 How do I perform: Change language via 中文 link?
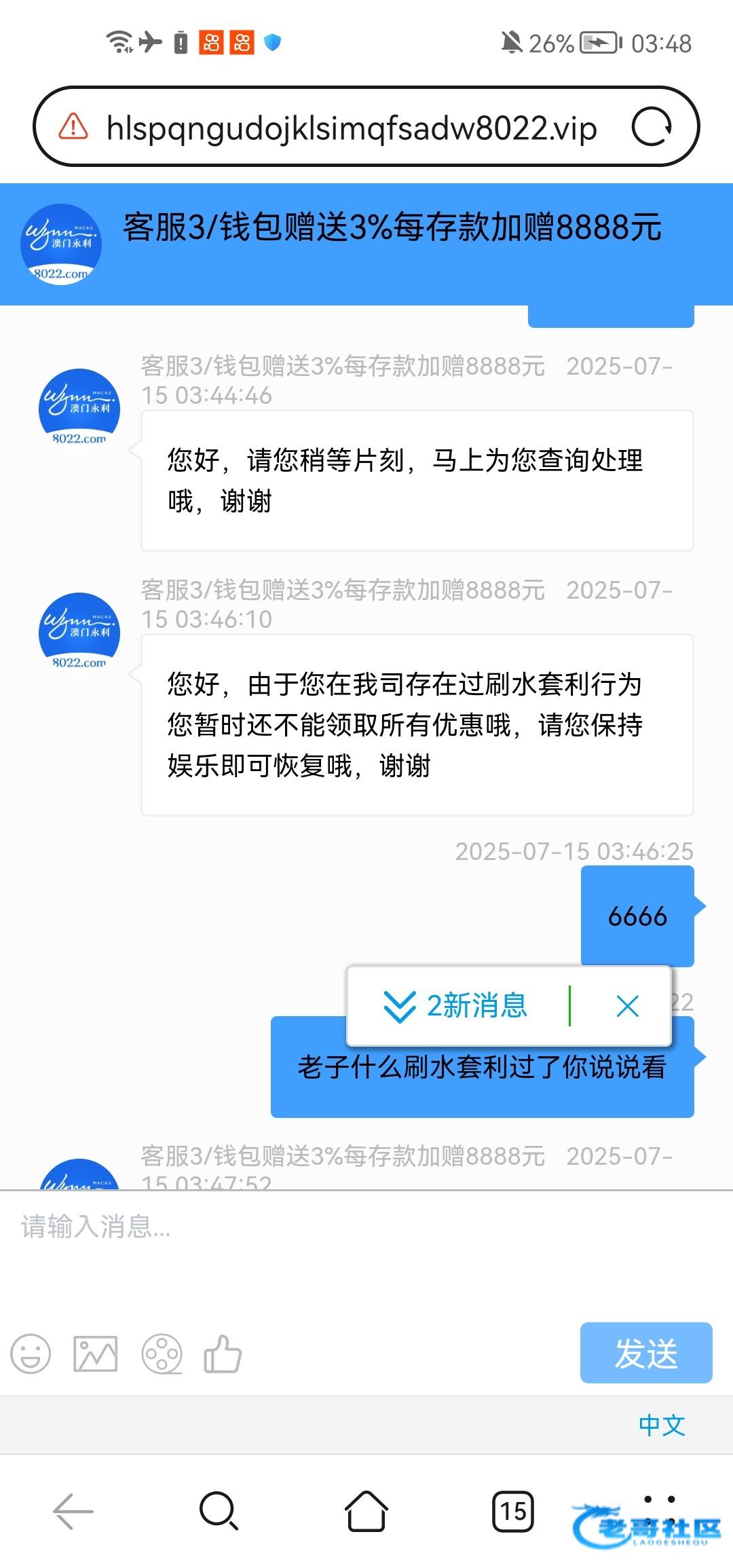(x=661, y=1424)
